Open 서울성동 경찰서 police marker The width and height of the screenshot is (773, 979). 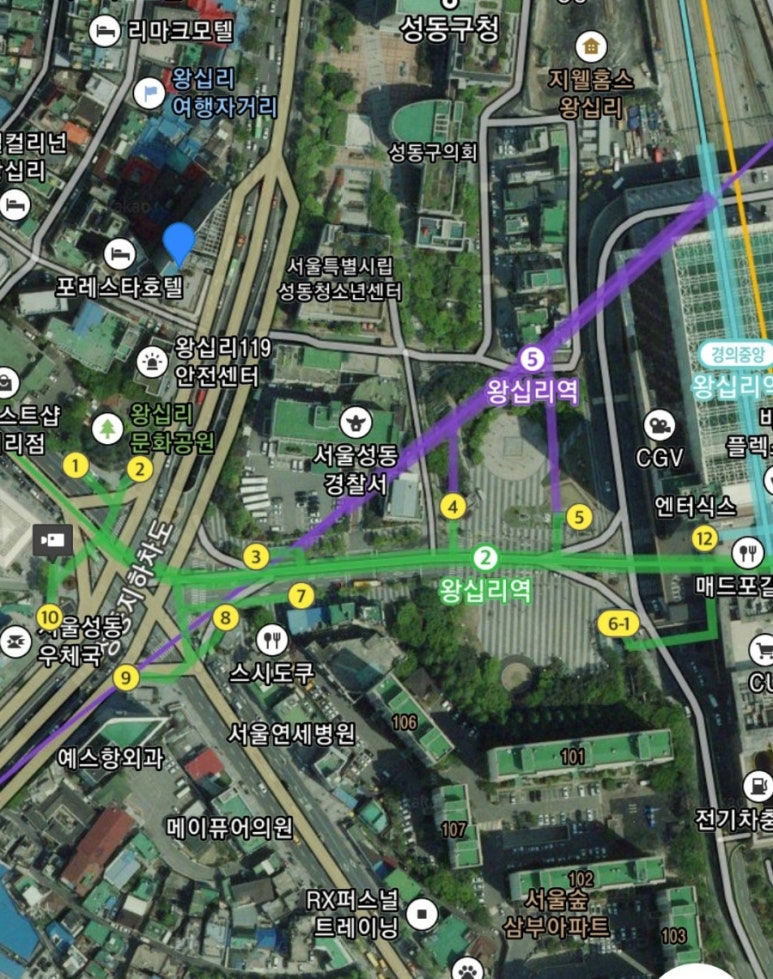click(353, 421)
